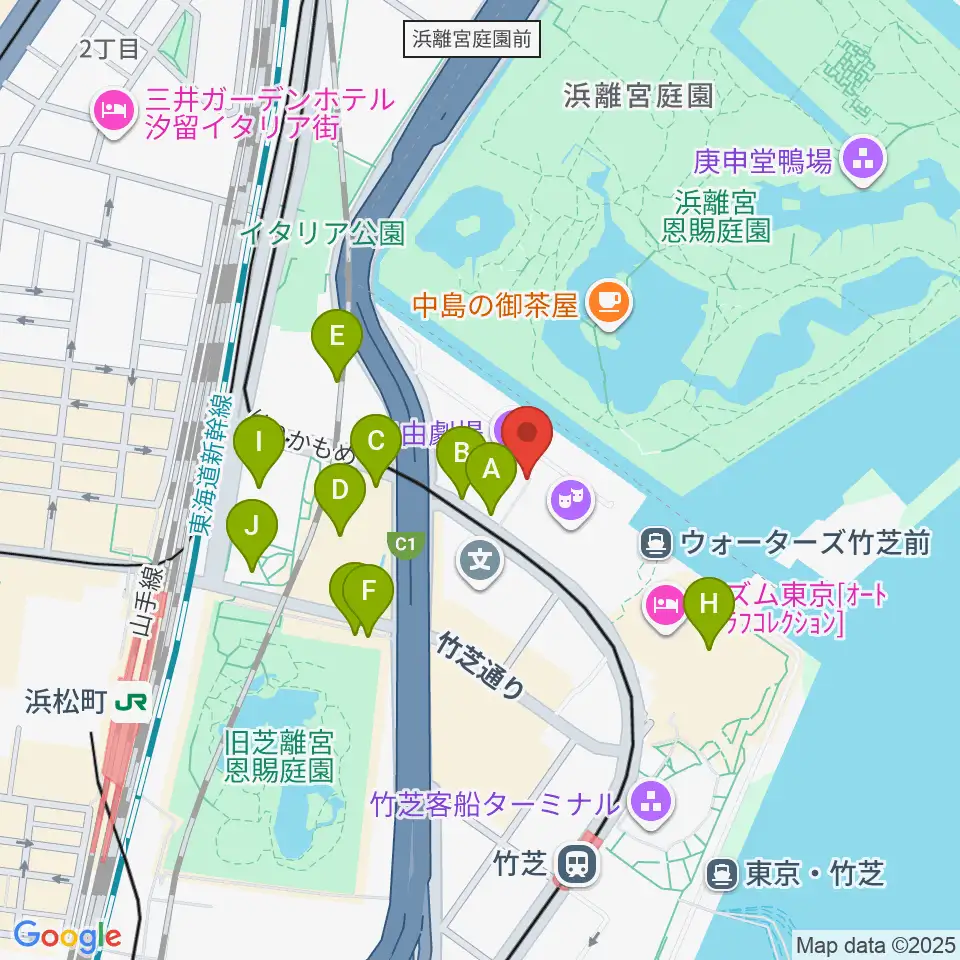The image size is (960, 960).
Task: Select the 庚申堂鴨場 landmark pin
Action: pyautogui.click(x=864, y=161)
